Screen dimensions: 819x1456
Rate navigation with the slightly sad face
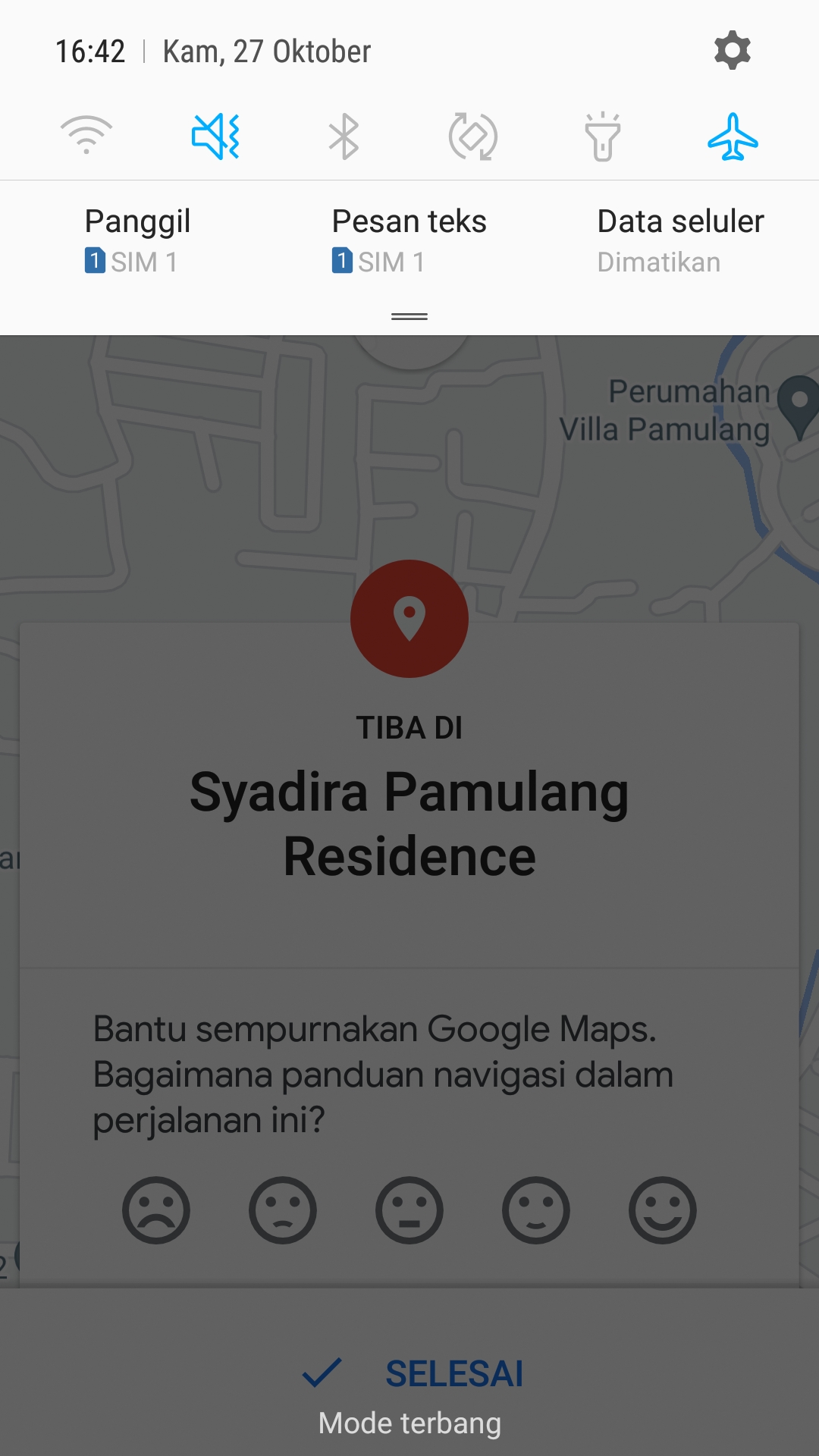click(283, 1210)
